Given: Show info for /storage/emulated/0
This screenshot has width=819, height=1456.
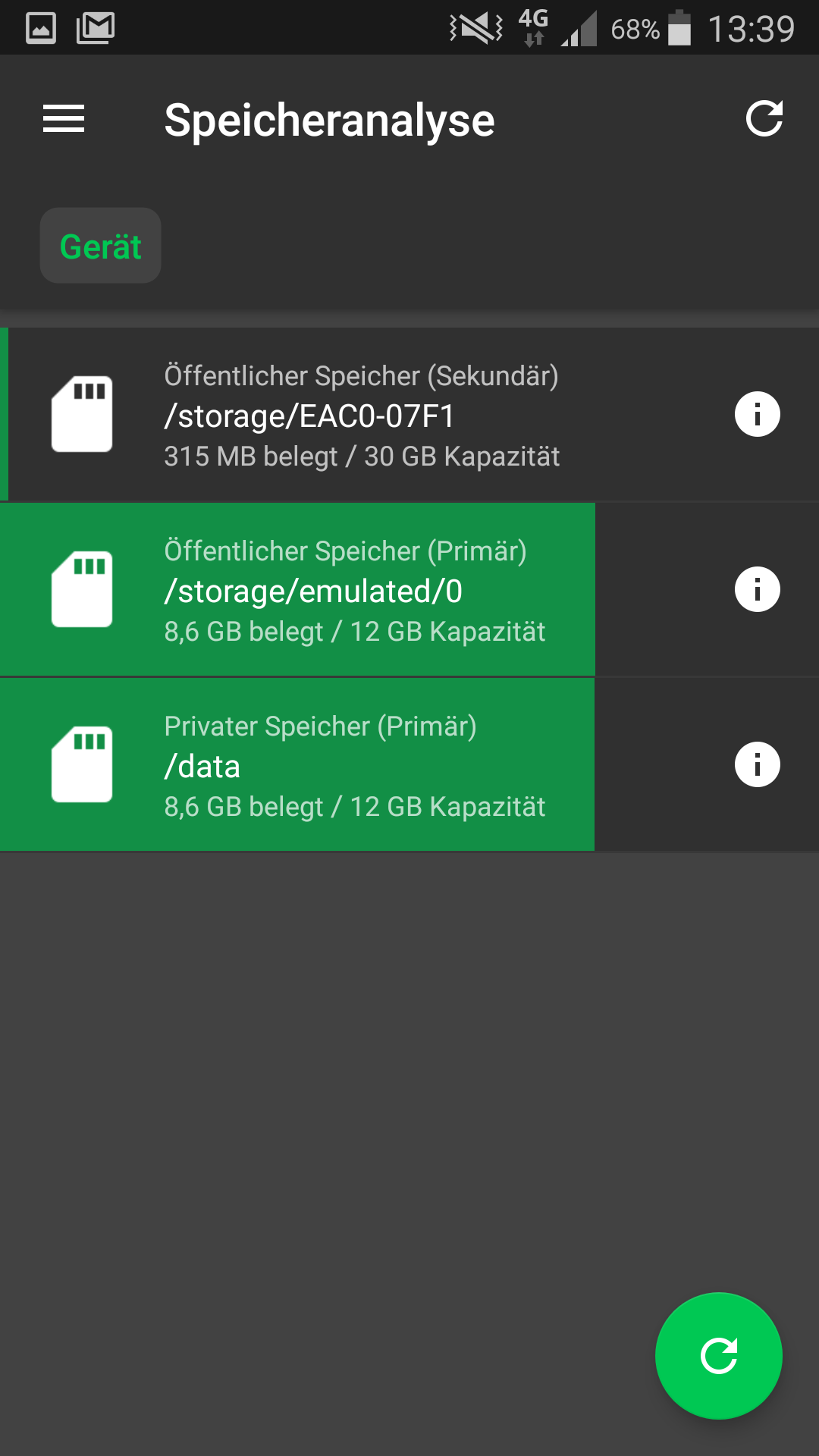Looking at the screenshot, I should [x=757, y=589].
